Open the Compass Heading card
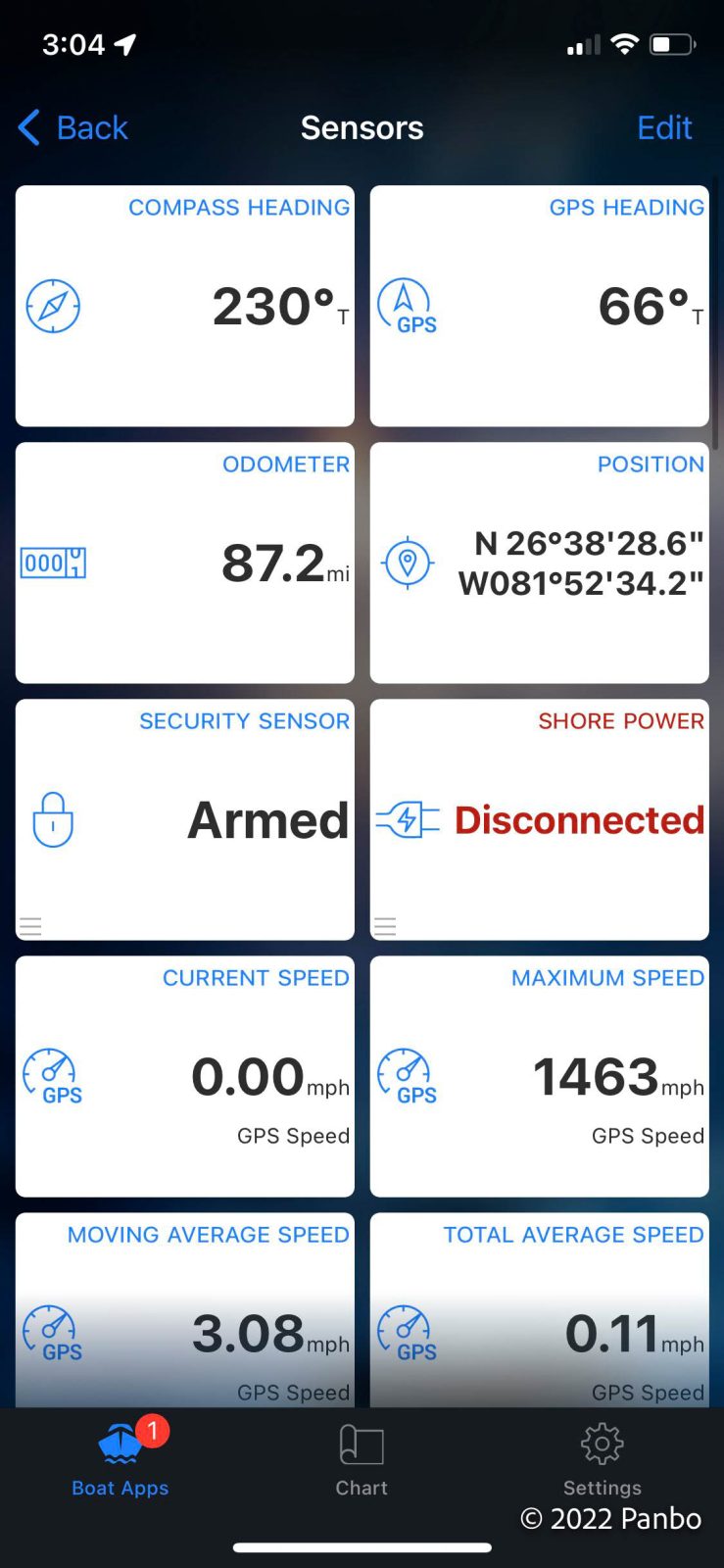The image size is (724, 1568). (x=185, y=306)
